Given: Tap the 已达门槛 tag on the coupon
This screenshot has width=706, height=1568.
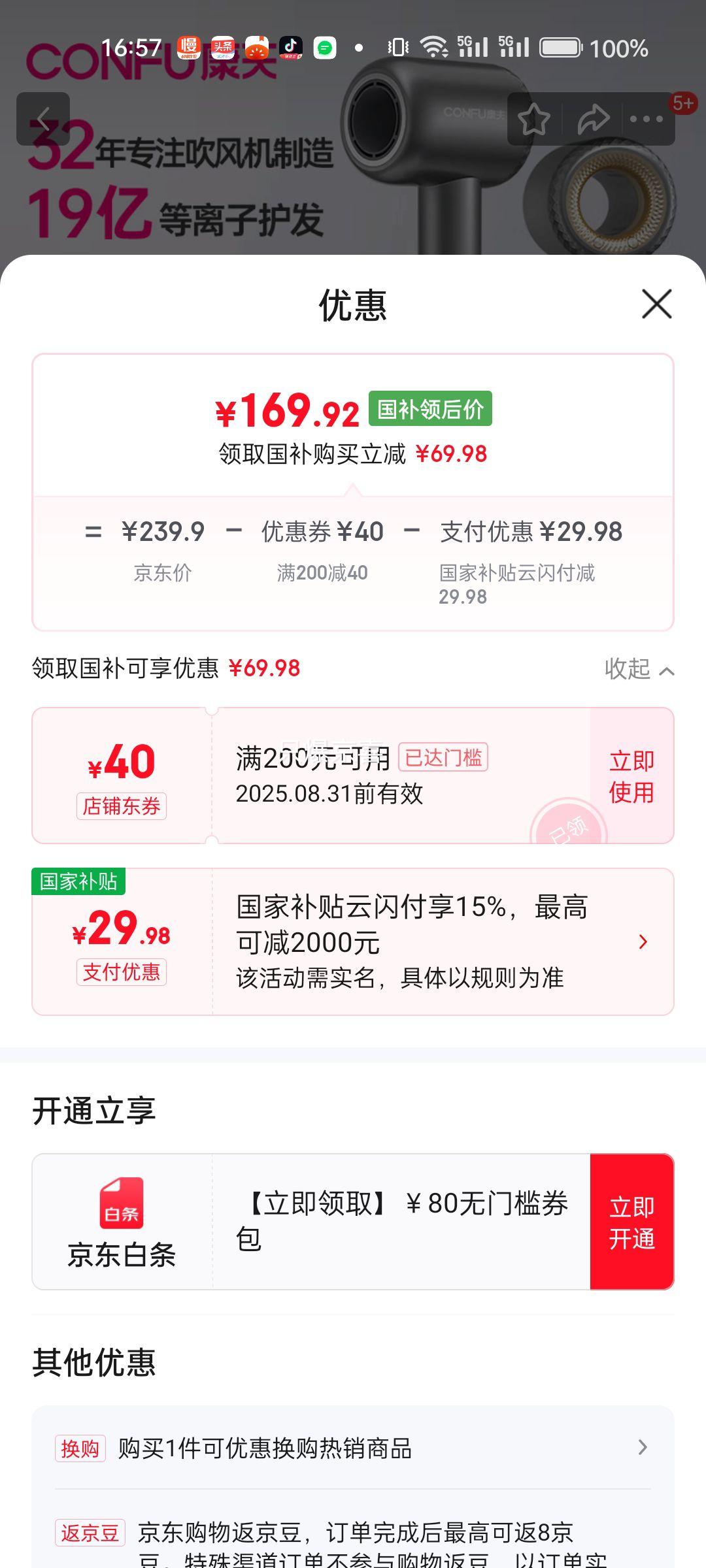Looking at the screenshot, I should click(x=443, y=759).
